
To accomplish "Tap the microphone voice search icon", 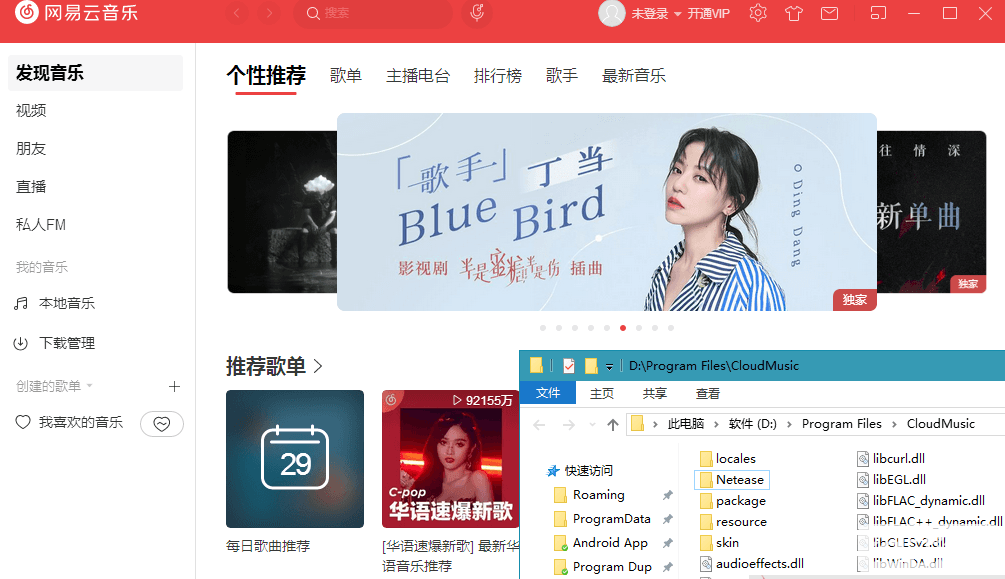I will (478, 13).
